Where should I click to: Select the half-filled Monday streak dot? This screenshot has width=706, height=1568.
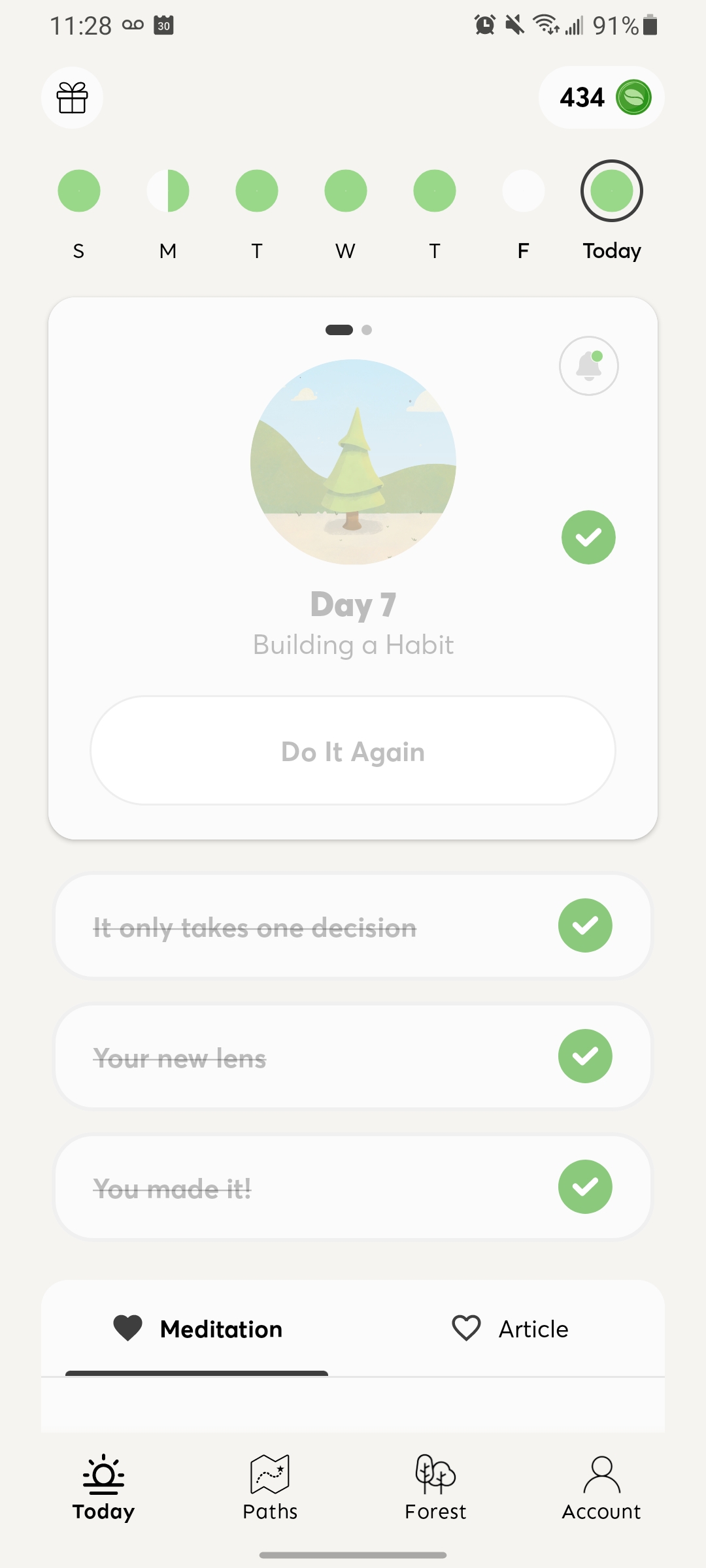[168, 190]
